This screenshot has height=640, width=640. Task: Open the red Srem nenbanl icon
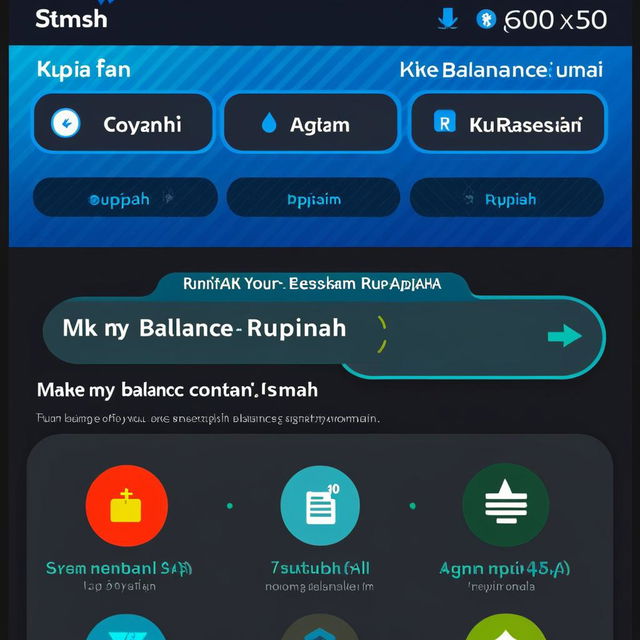click(x=126, y=505)
